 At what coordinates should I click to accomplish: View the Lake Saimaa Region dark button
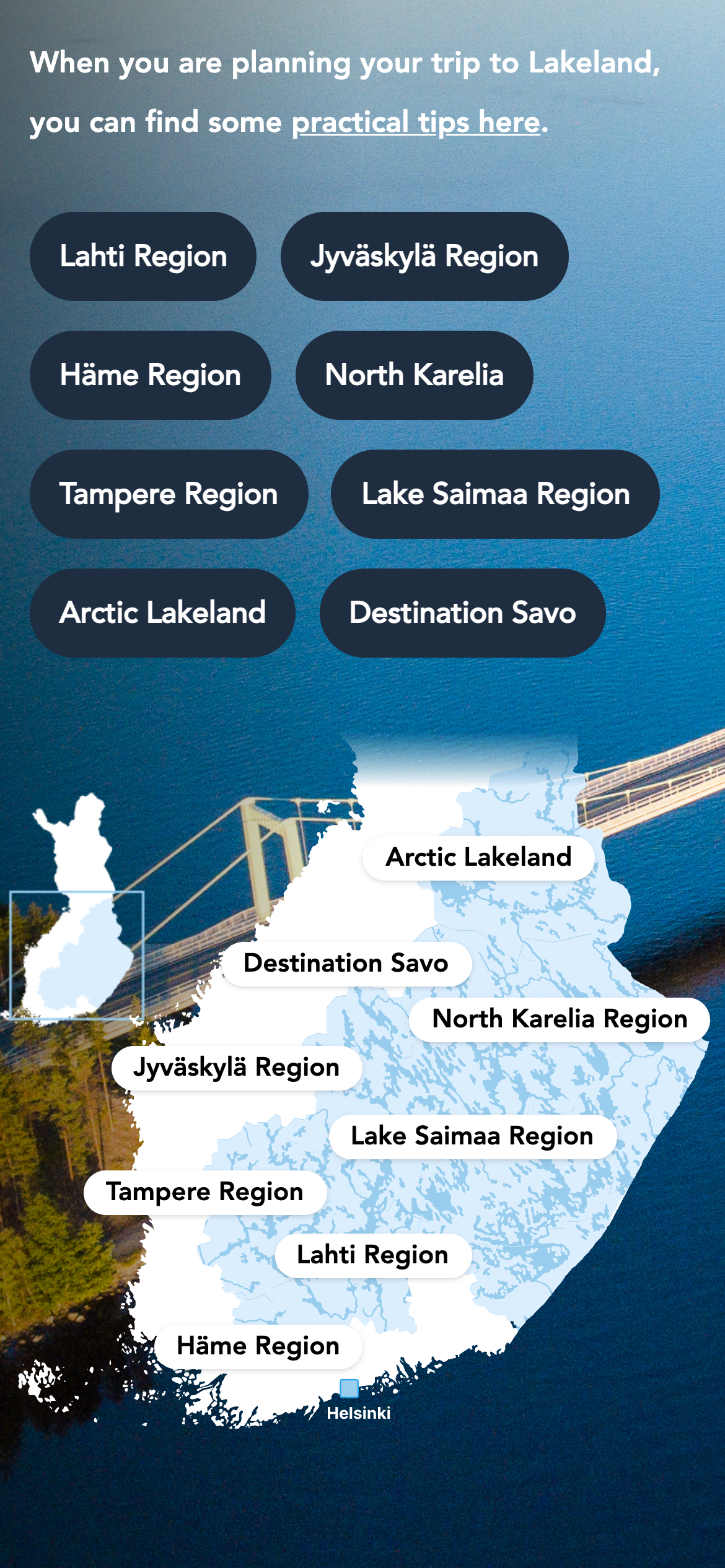pyautogui.click(x=495, y=494)
